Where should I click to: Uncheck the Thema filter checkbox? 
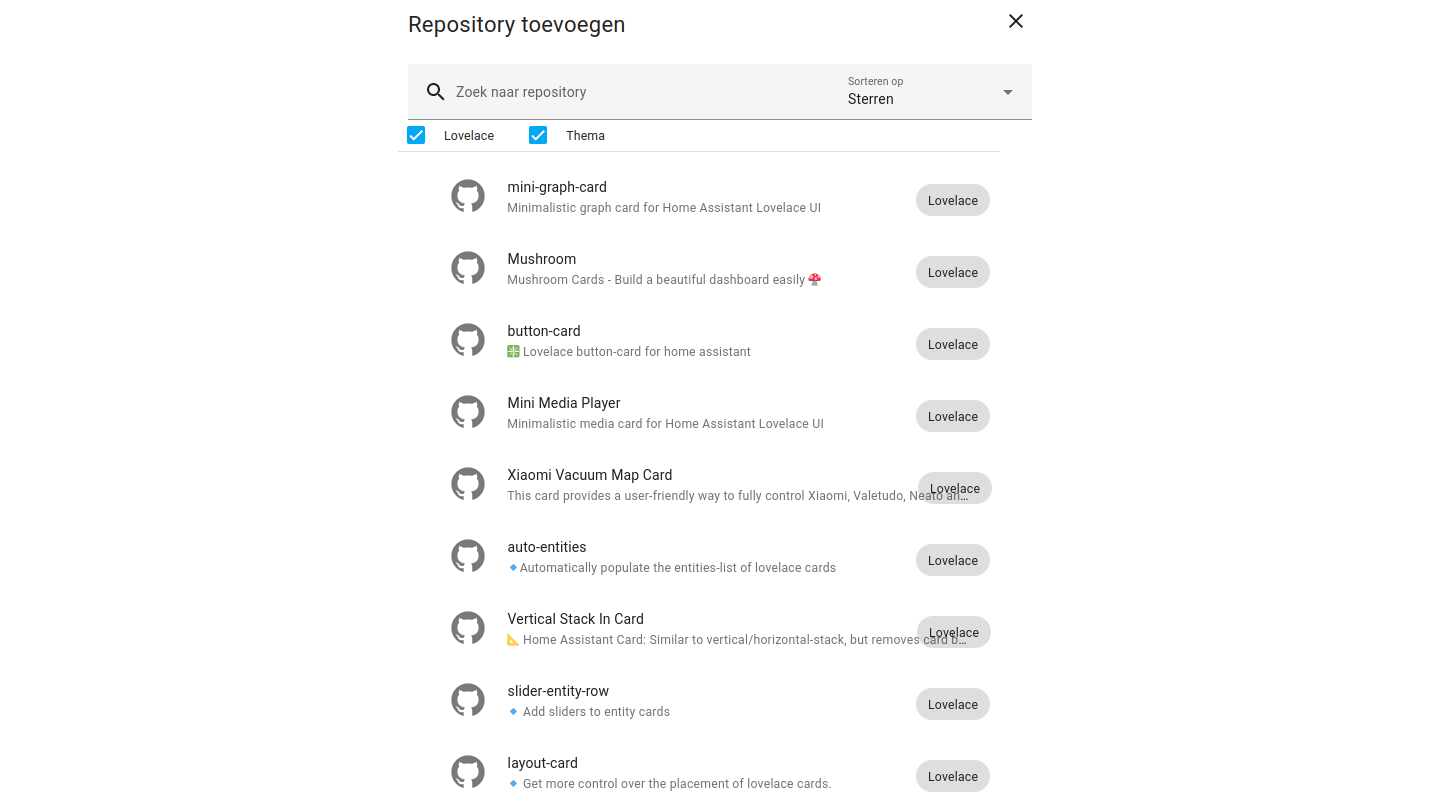[x=538, y=135]
